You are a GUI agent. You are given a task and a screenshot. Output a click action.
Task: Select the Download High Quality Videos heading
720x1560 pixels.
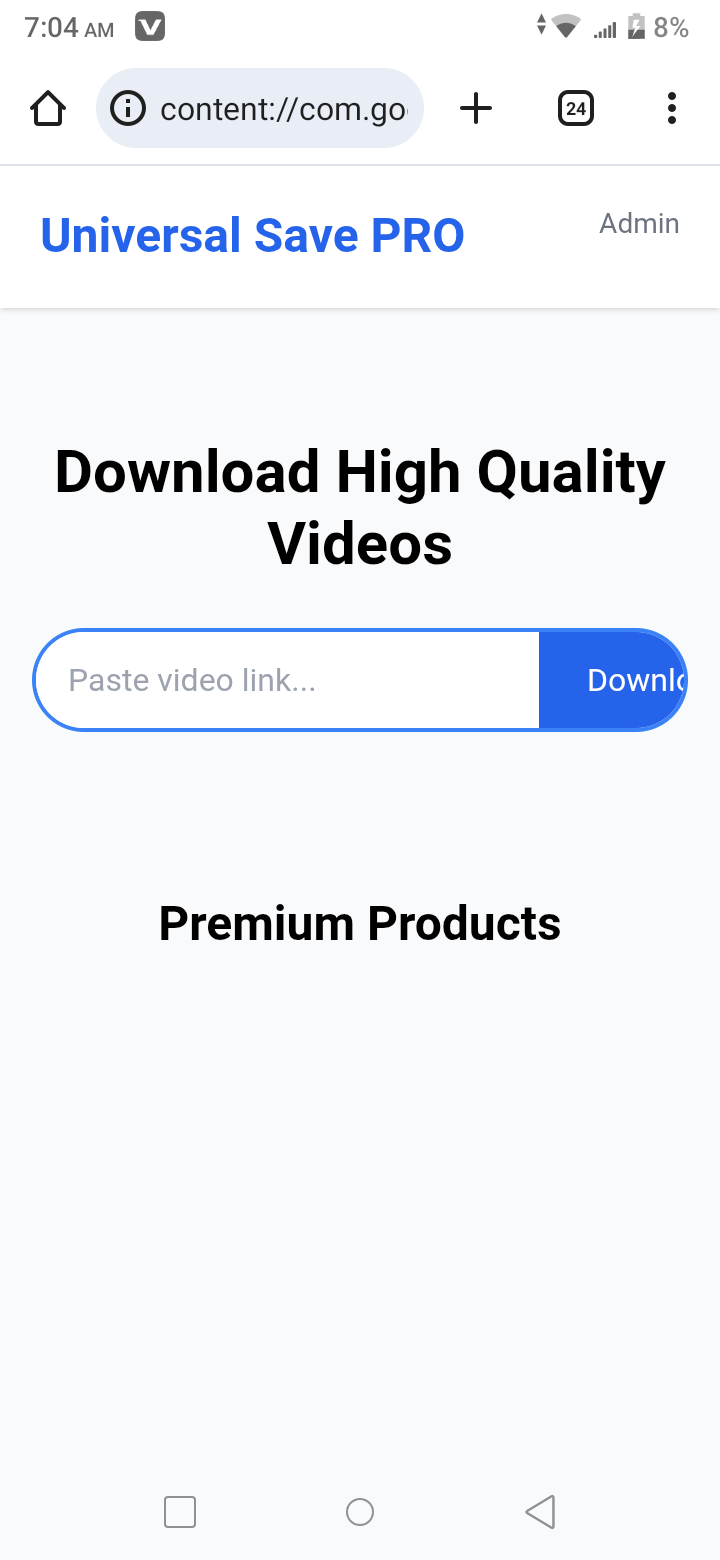(360, 508)
